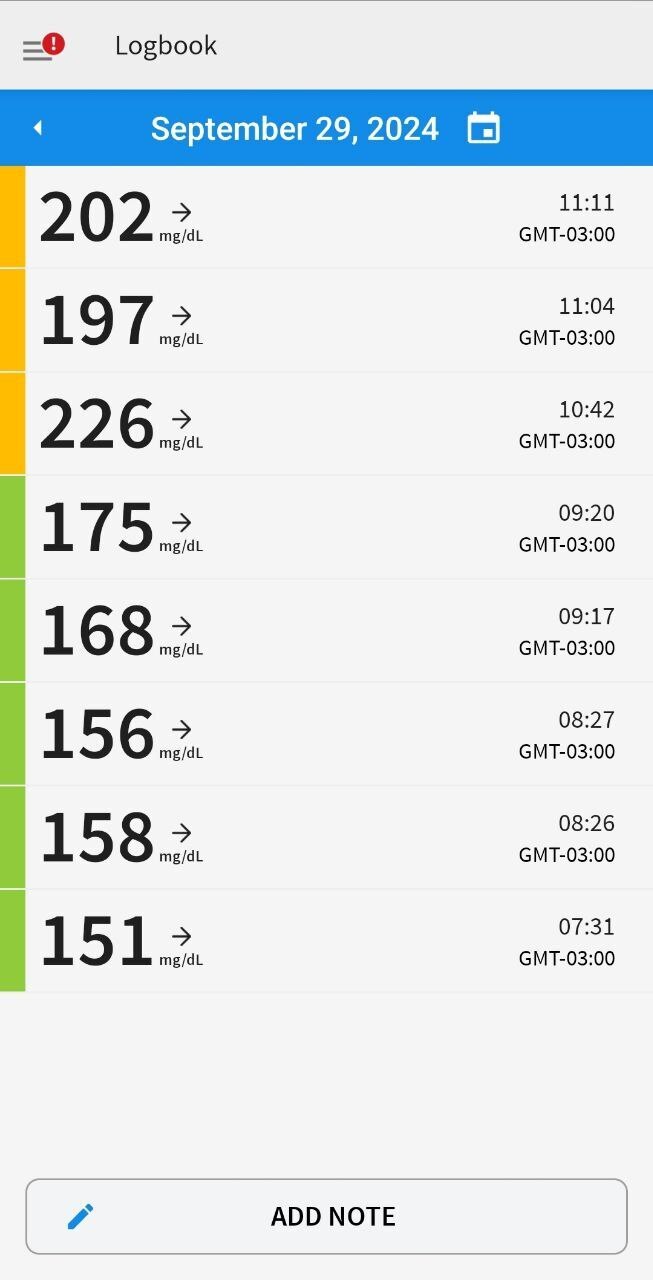
Task: Open the 197 mg/dL reading at 11:04
Action: (326, 320)
